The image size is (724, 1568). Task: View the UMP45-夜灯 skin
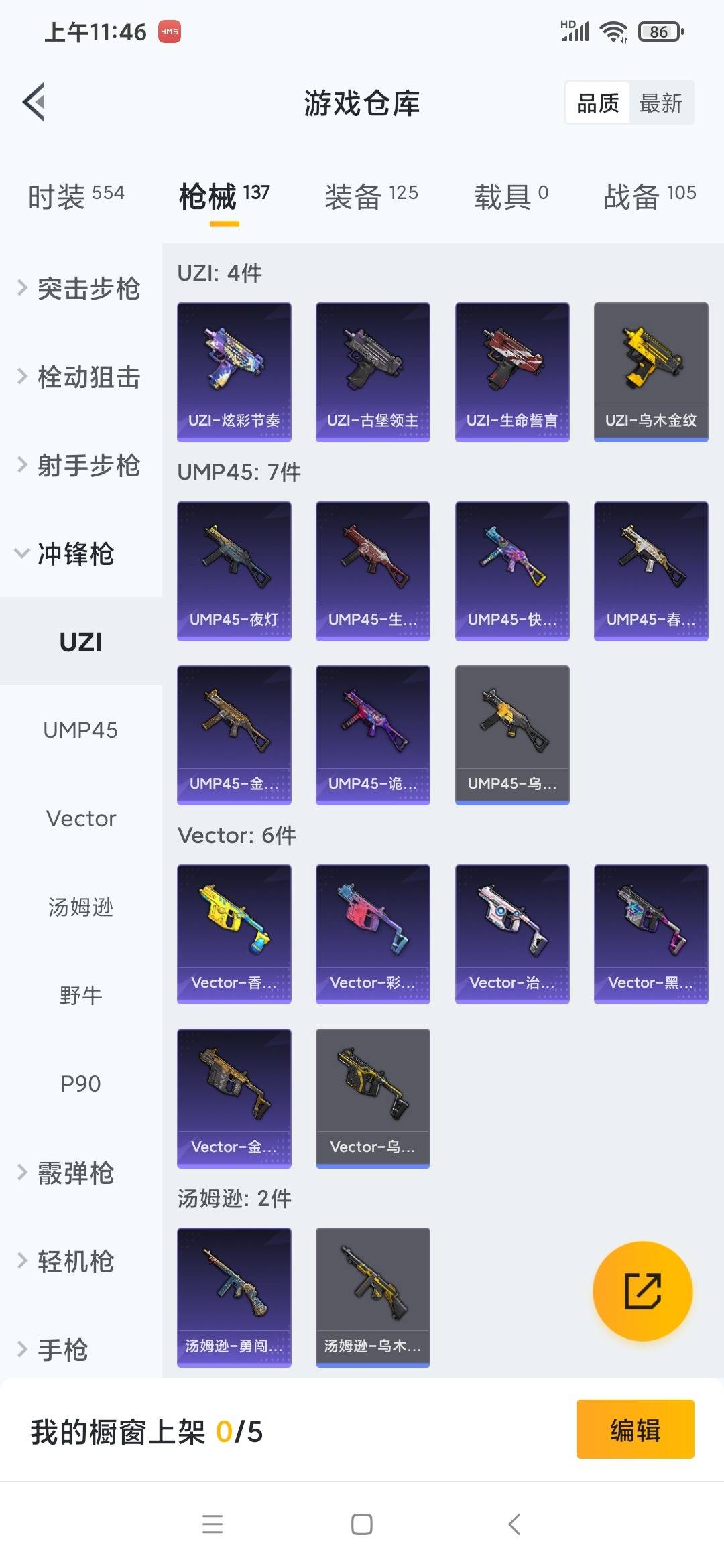point(234,571)
